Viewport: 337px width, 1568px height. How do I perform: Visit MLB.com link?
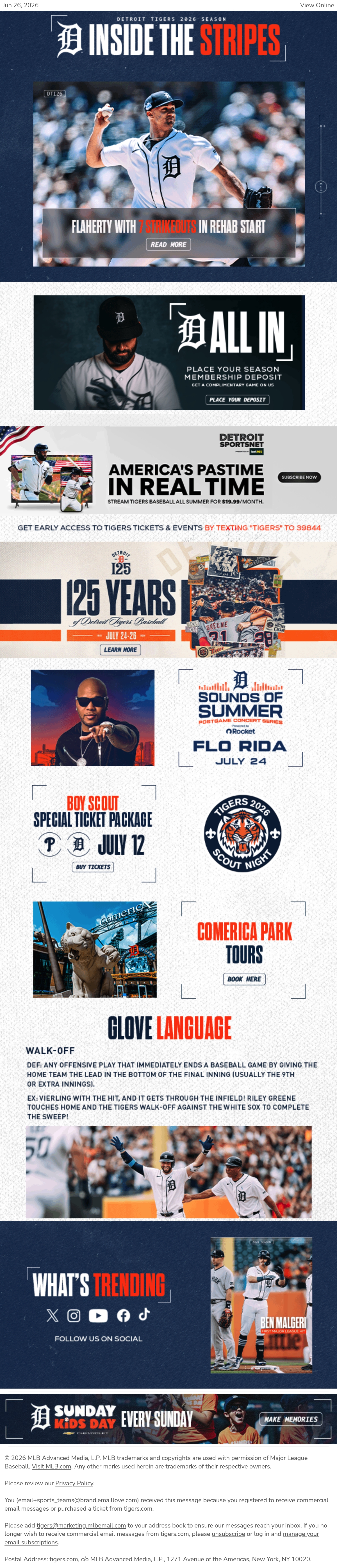(51, 1466)
